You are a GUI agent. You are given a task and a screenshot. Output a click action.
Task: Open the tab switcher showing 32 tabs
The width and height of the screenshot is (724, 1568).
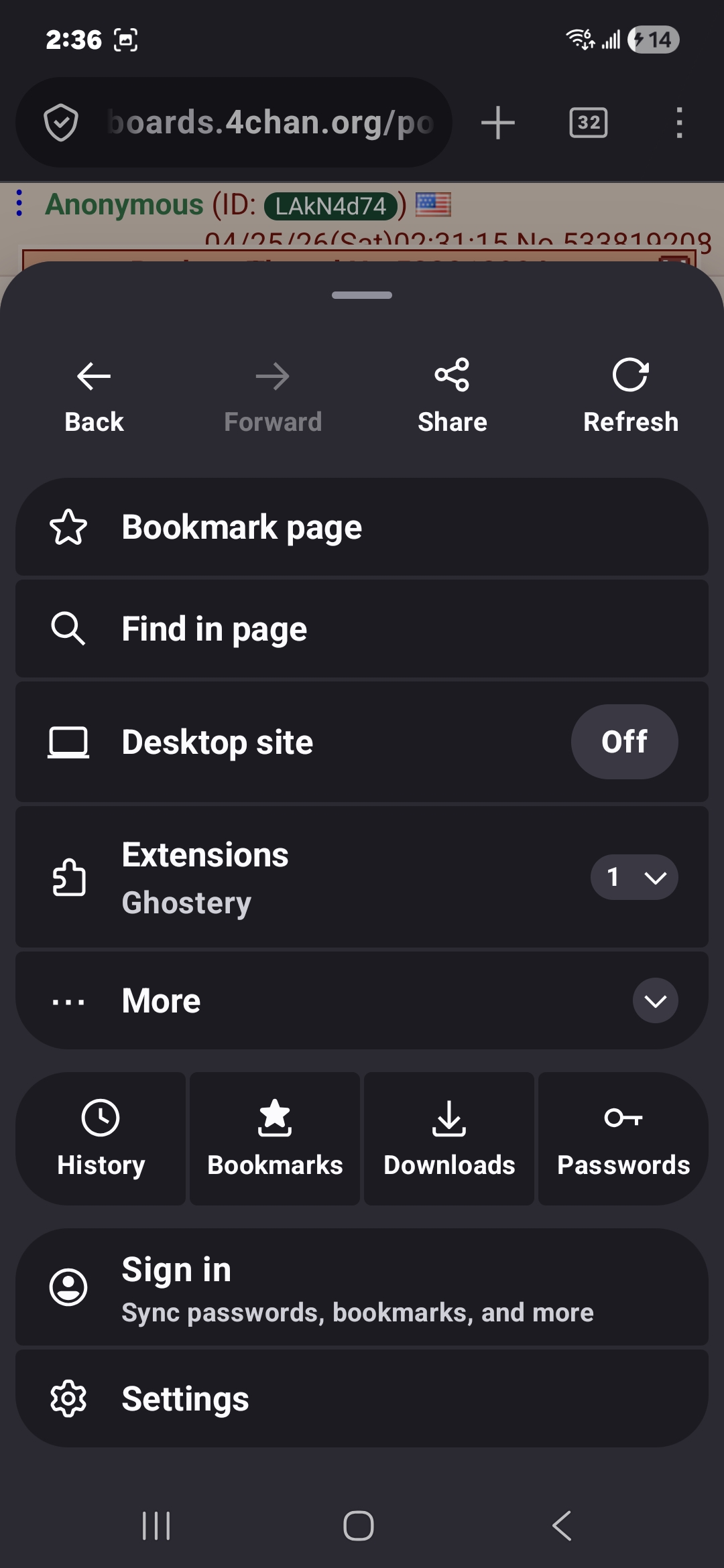pos(589,123)
